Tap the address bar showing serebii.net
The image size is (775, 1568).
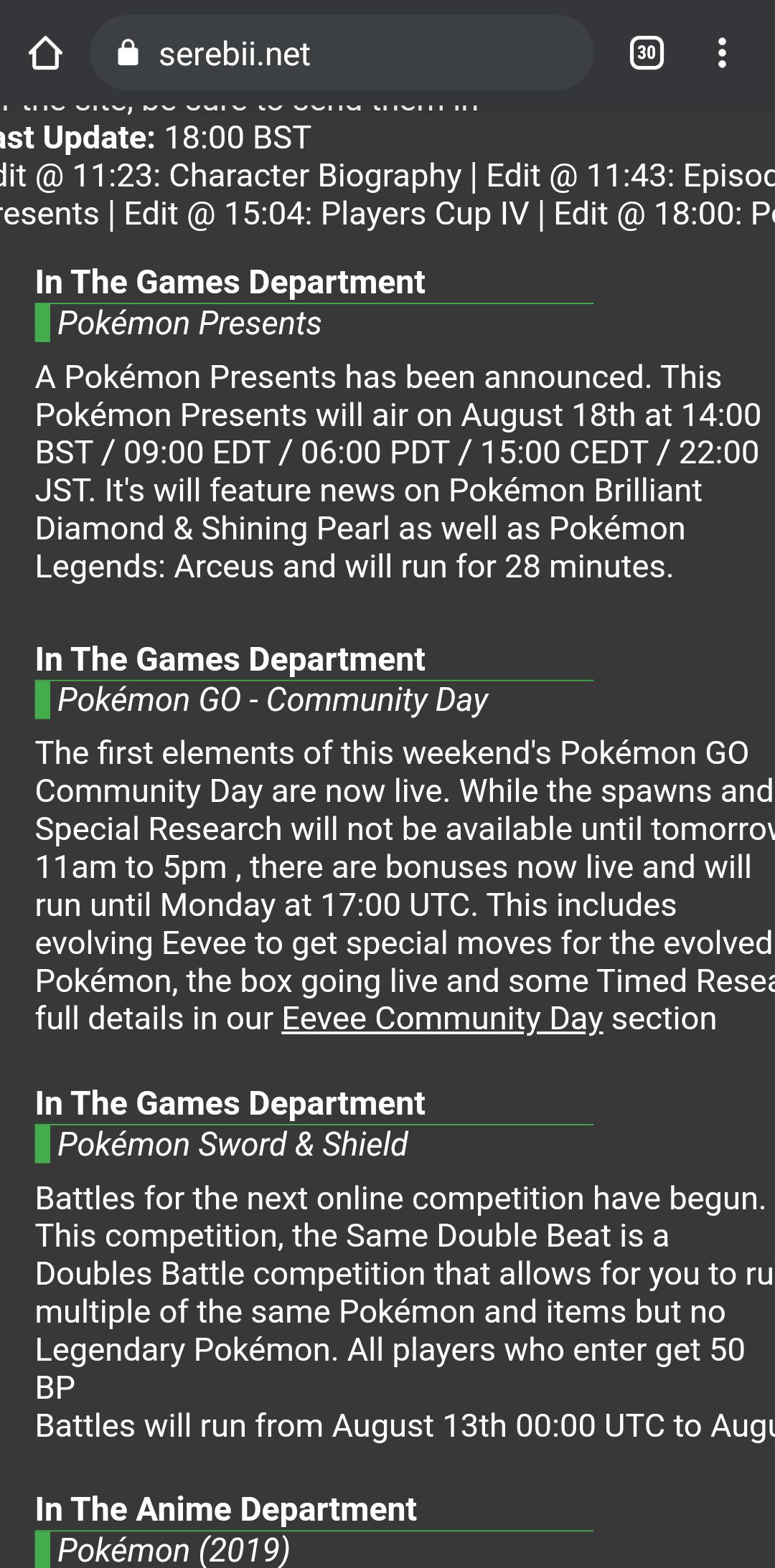click(x=344, y=54)
